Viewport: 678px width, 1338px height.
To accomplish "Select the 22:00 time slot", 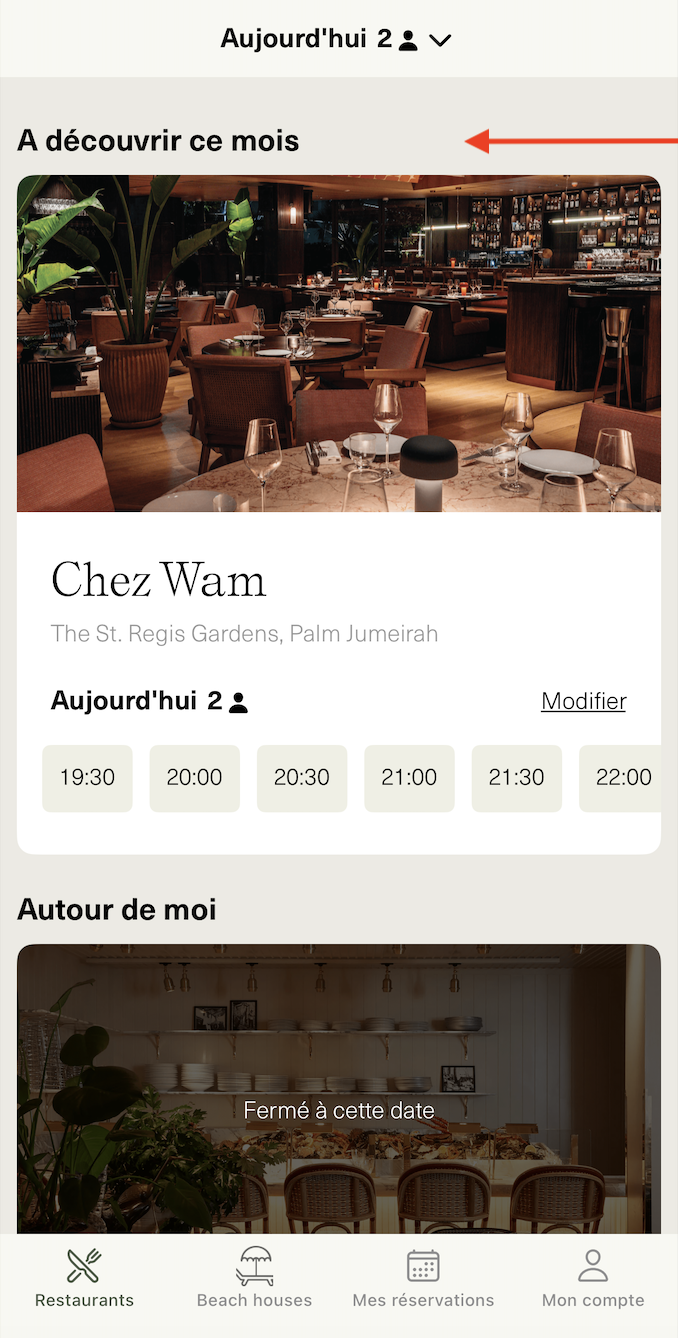I will 621,778.
